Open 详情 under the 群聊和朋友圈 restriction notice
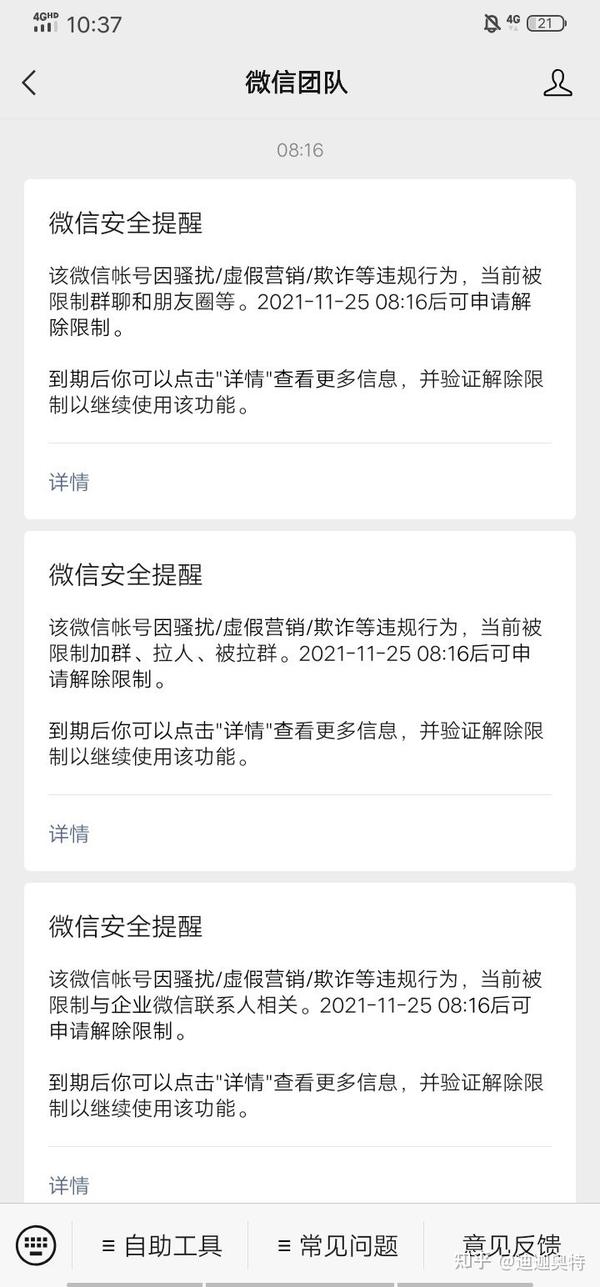Image resolution: width=600 pixels, height=1287 pixels. pyautogui.click(x=69, y=482)
